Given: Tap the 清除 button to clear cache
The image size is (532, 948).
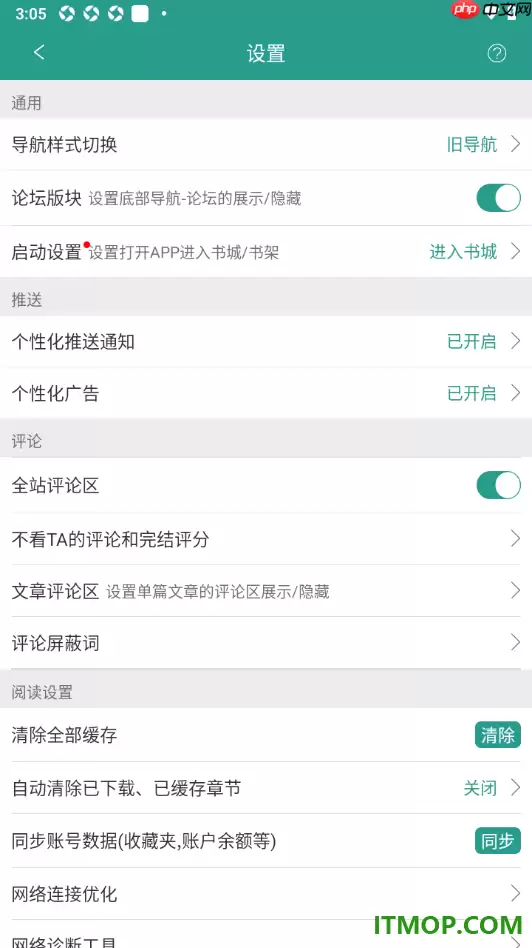Looking at the screenshot, I should pos(498,735).
